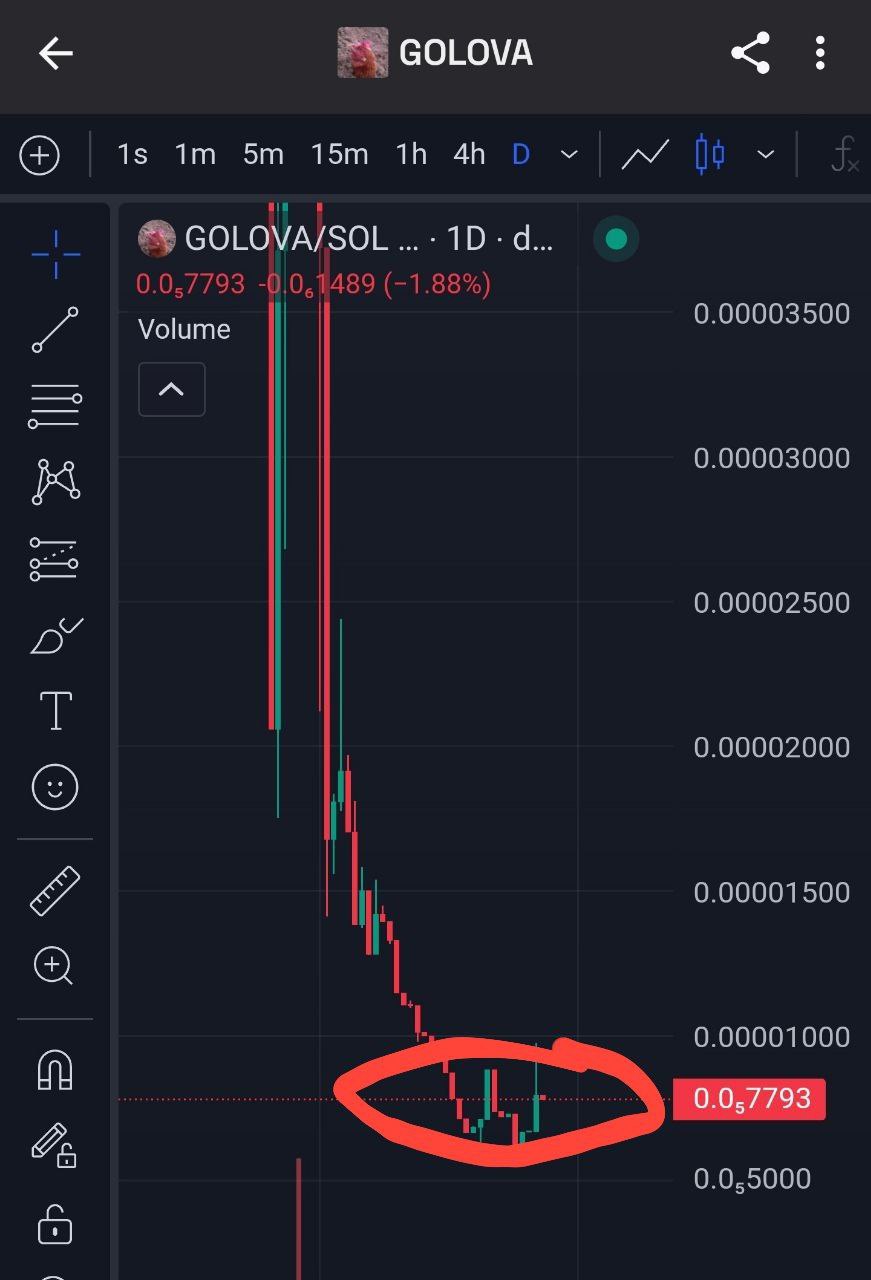Screen dimensions: 871x1280
Task: Open the three-dot overflow menu
Action: (820, 53)
